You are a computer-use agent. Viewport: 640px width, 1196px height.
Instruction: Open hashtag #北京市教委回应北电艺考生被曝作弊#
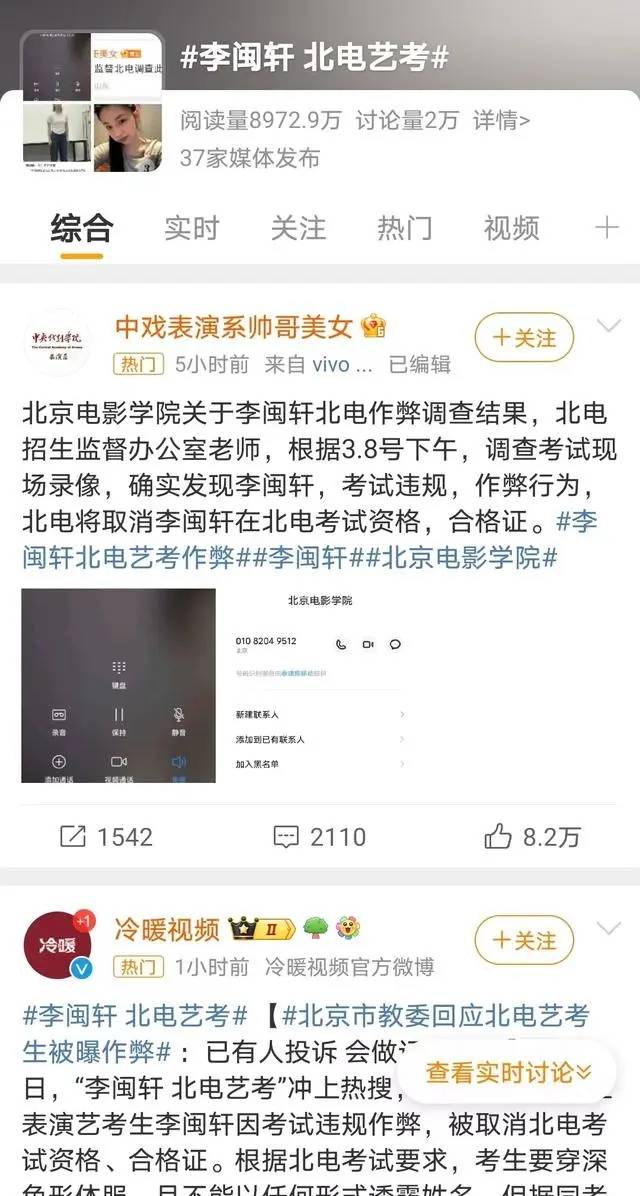pos(305,1034)
